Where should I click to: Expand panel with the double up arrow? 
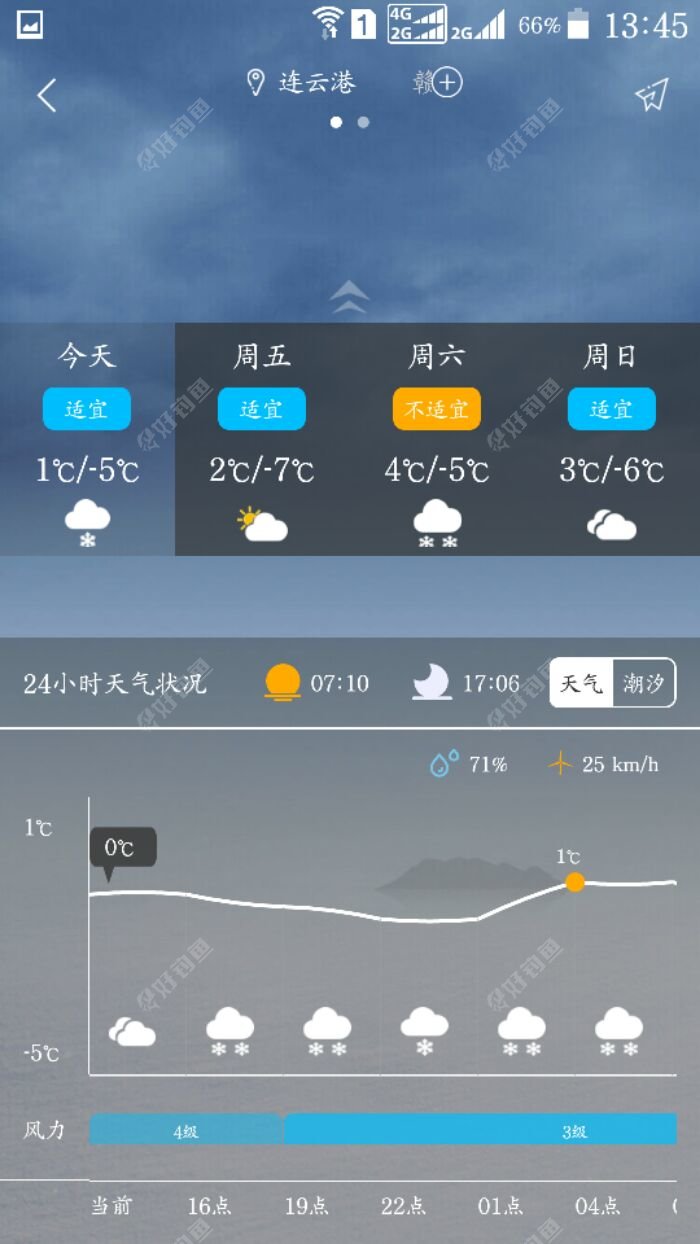pyautogui.click(x=349, y=297)
